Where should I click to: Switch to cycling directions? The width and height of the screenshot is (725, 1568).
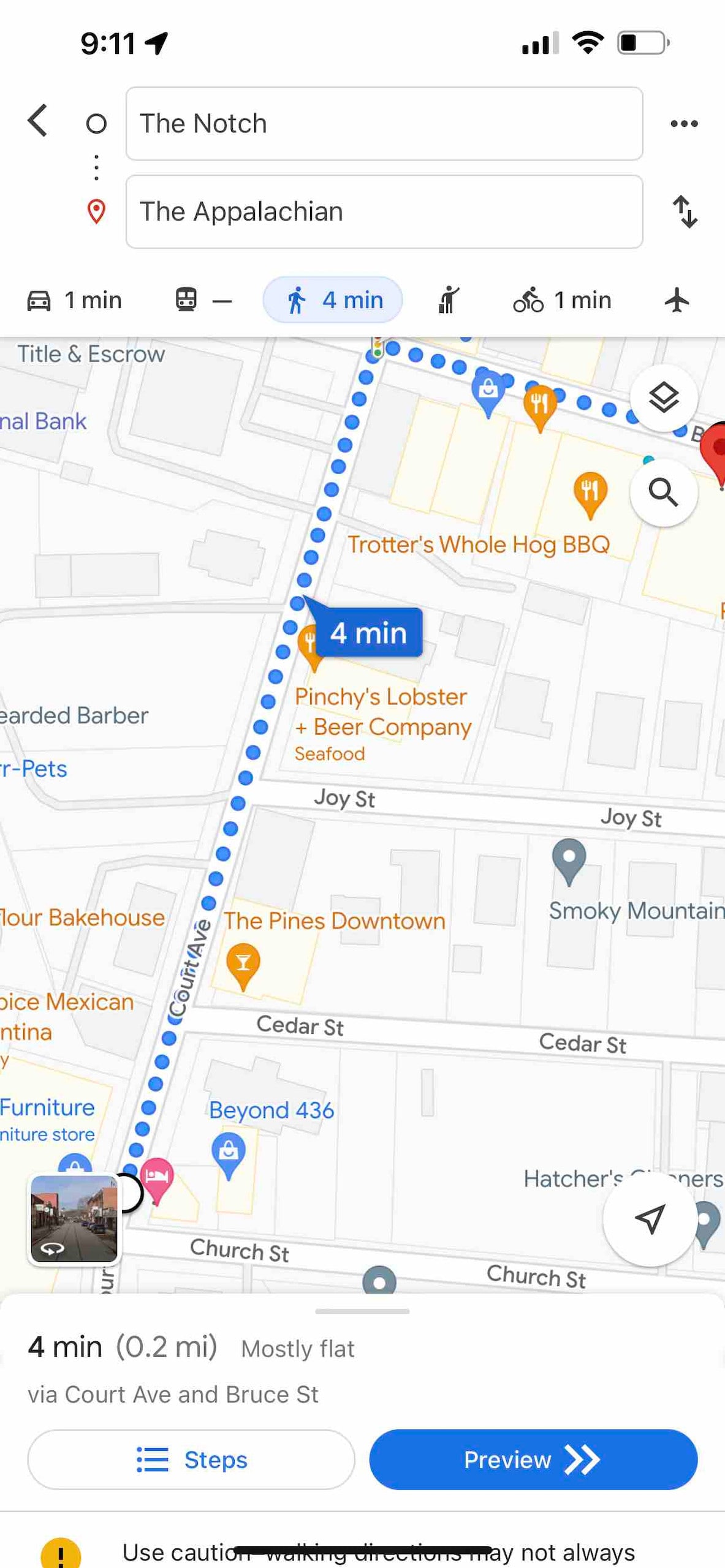click(562, 300)
